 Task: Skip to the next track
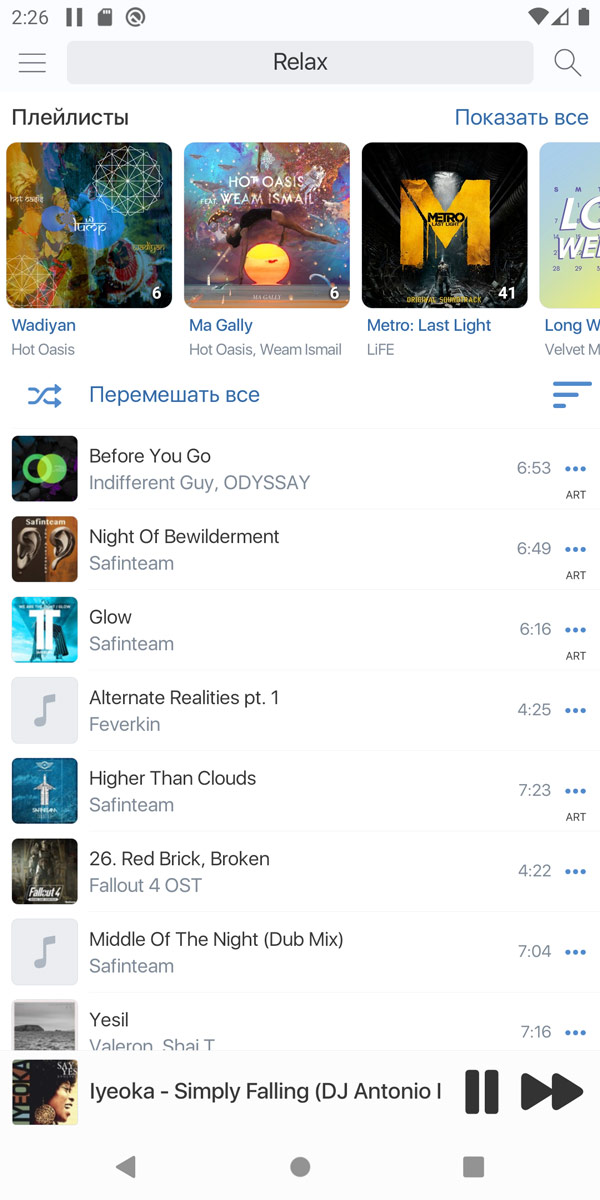coord(551,1091)
